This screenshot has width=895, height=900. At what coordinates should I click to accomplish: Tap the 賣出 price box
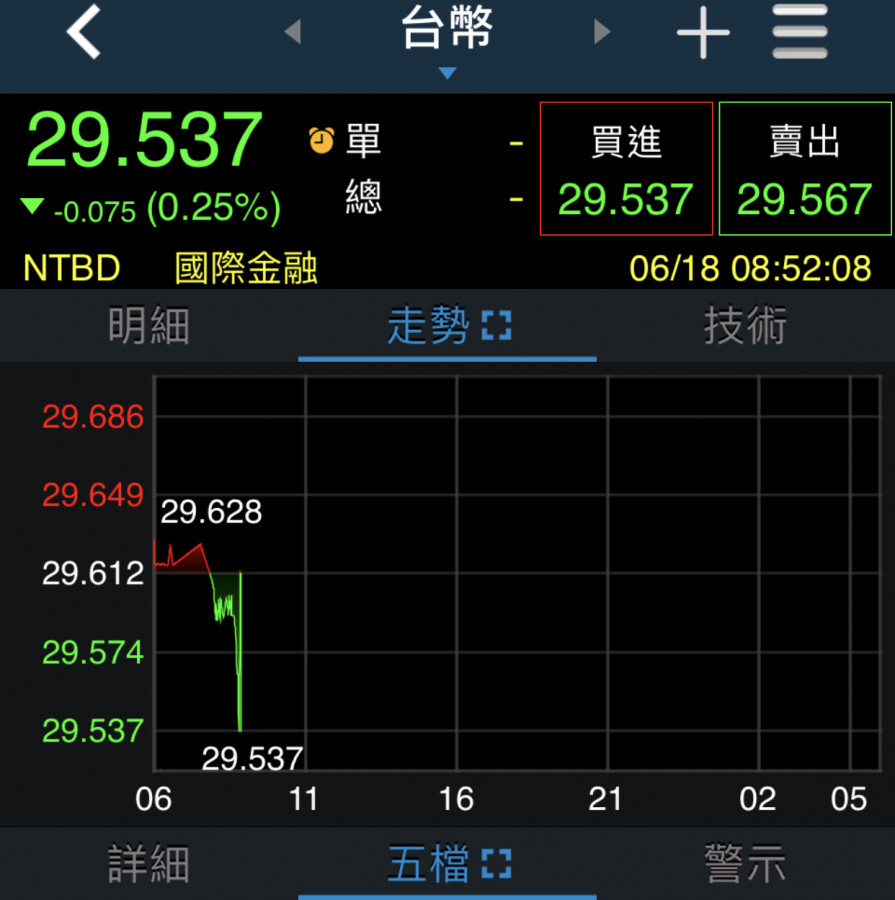click(x=805, y=169)
